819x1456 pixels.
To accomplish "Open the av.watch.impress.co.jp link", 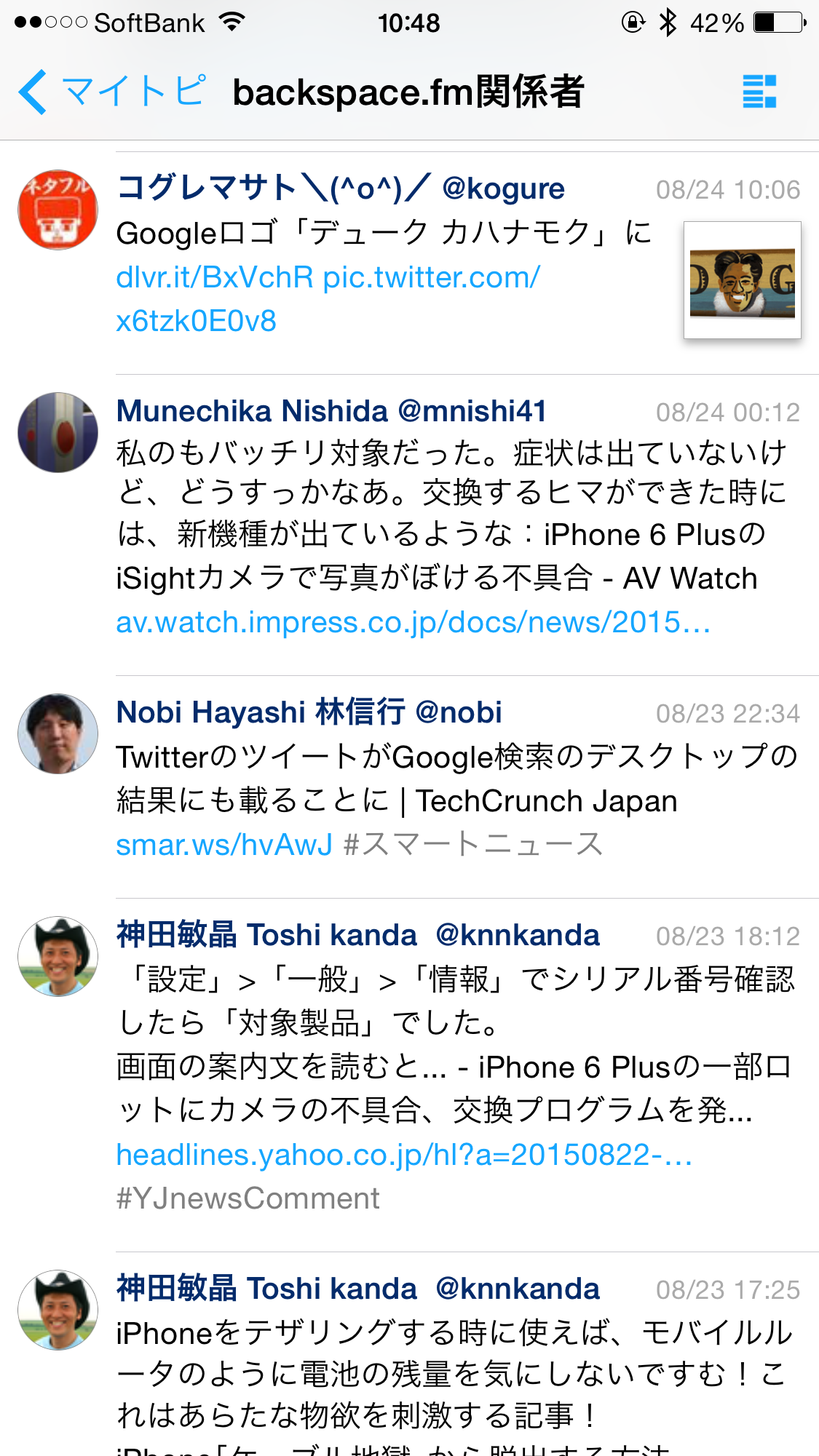I will [413, 623].
